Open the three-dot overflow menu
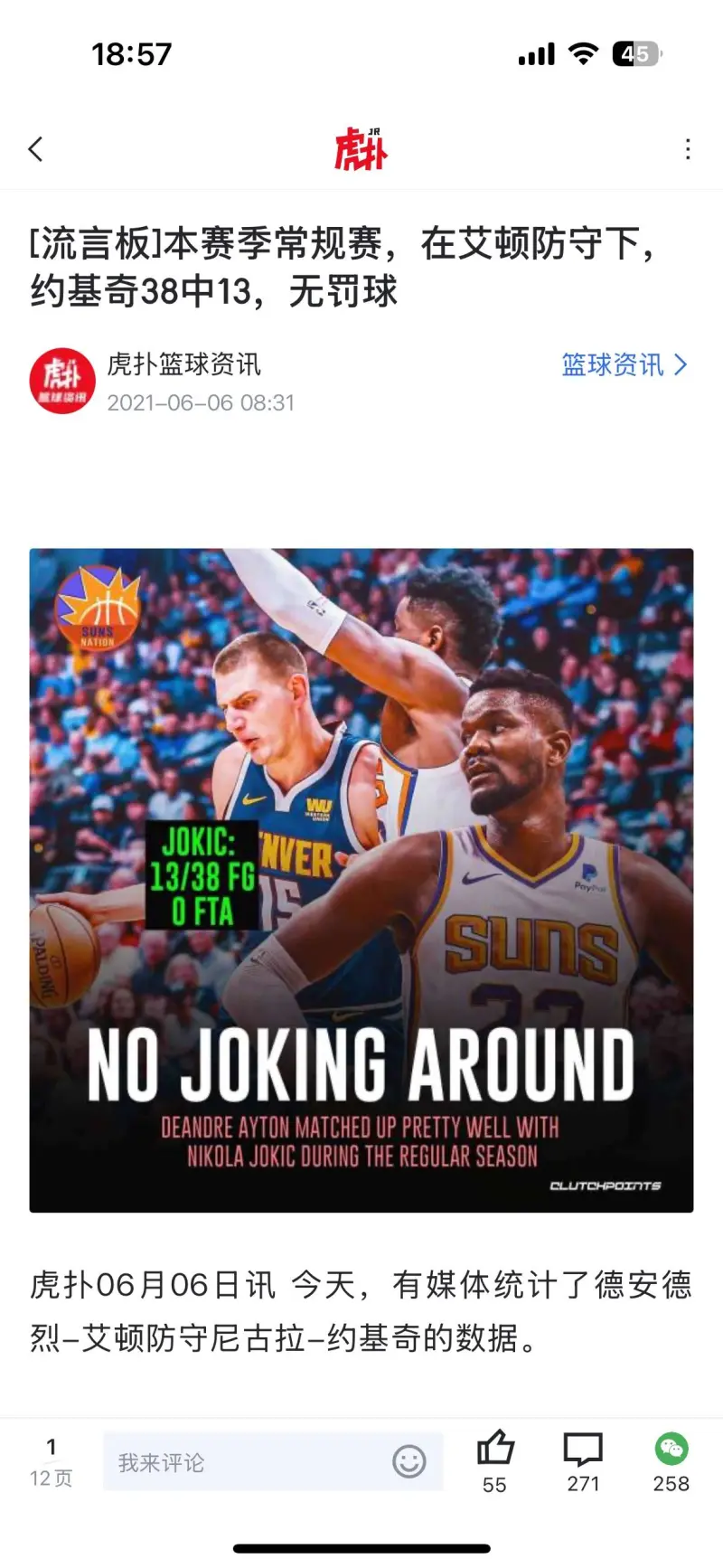The image size is (723, 1568). tap(688, 149)
